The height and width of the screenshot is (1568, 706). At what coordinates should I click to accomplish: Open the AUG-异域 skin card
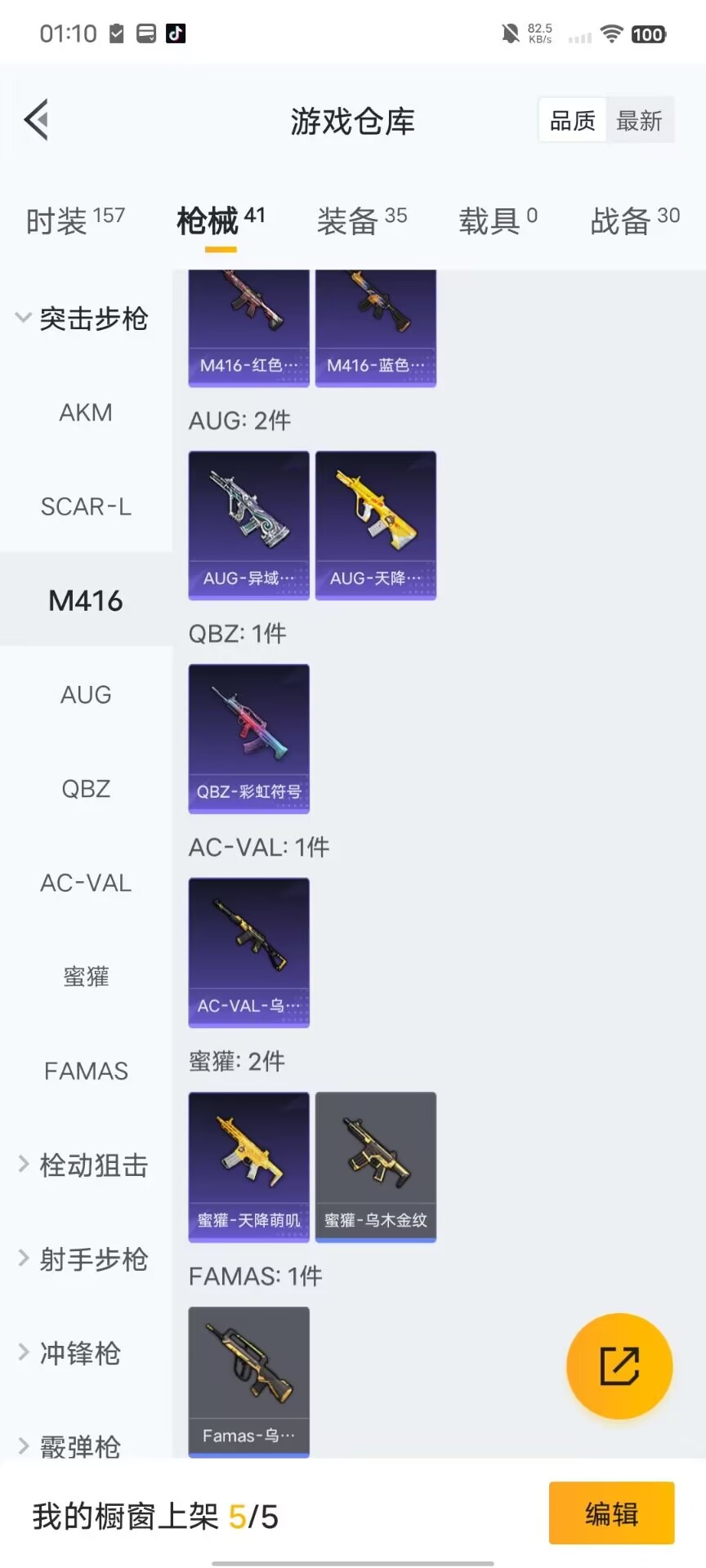(x=248, y=525)
